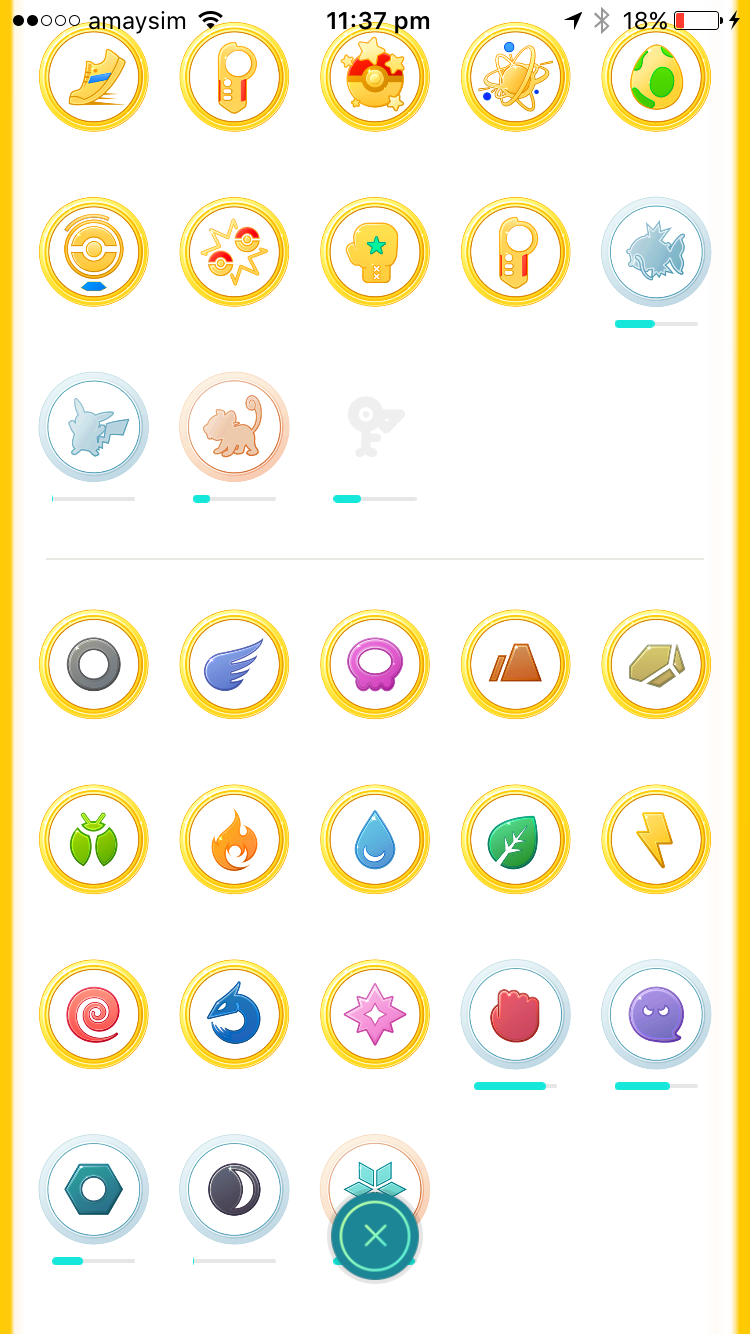The image size is (750, 1334).
Task: Open the crescent moon Dark-type medal
Action: [x=234, y=1189]
